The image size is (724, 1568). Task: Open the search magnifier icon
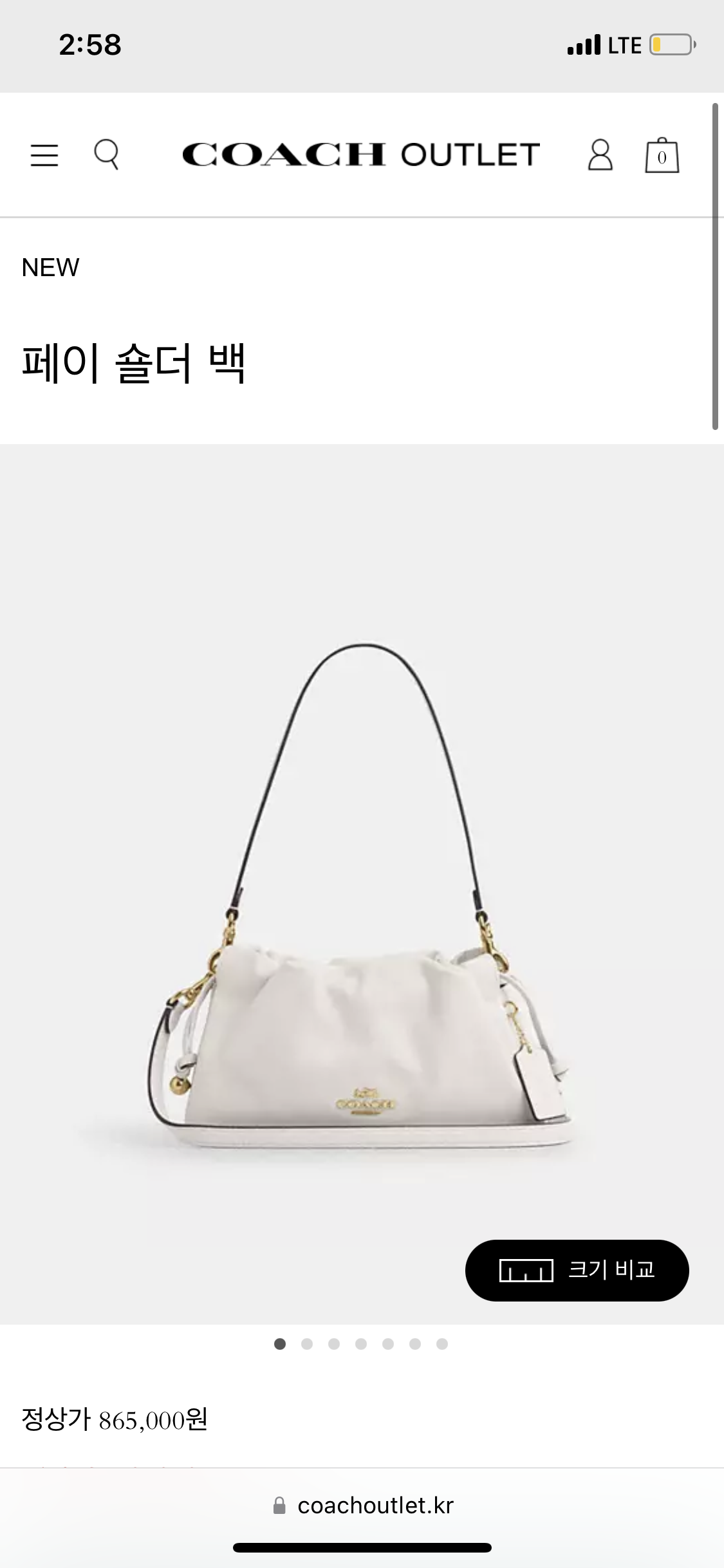pos(107,155)
